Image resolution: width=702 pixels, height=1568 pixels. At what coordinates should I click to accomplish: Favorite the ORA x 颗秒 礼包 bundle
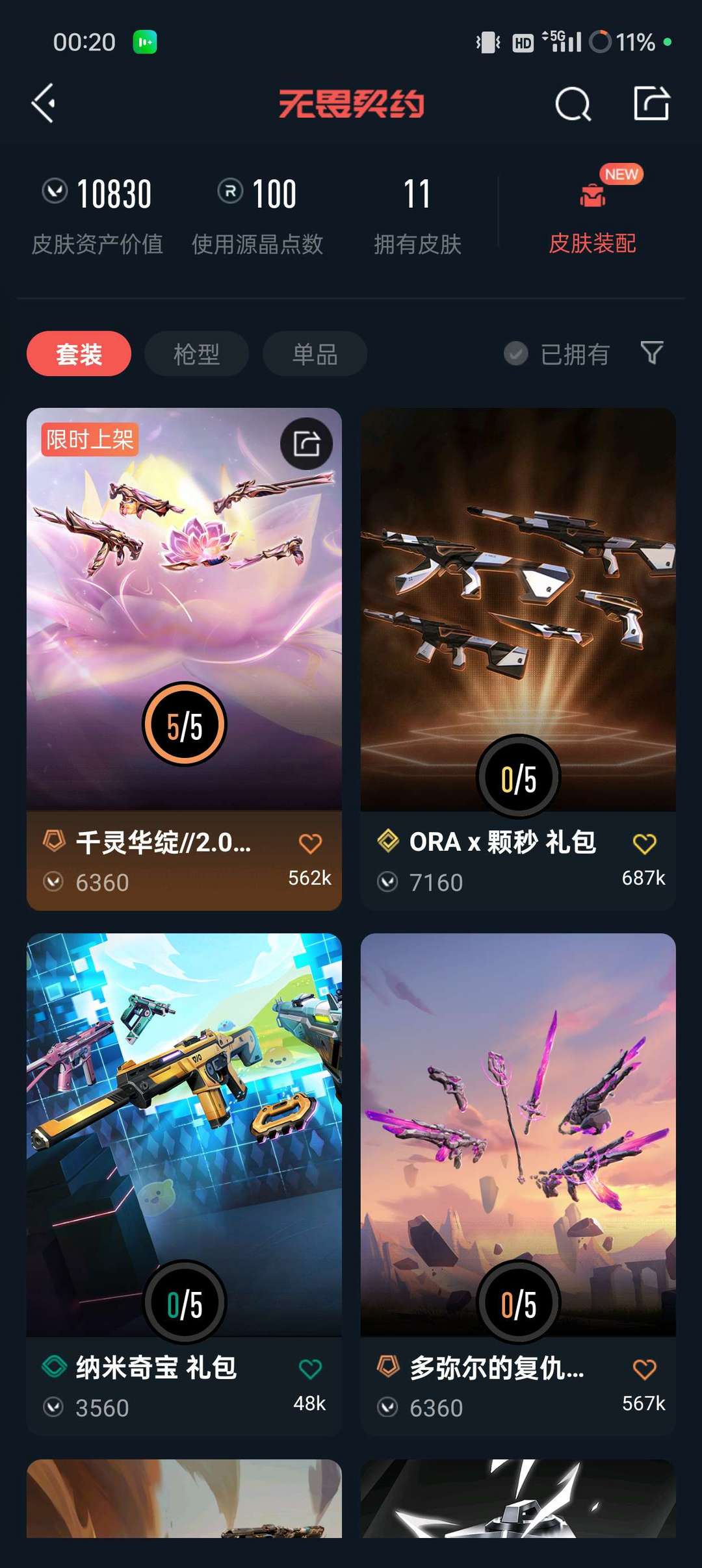point(643,844)
